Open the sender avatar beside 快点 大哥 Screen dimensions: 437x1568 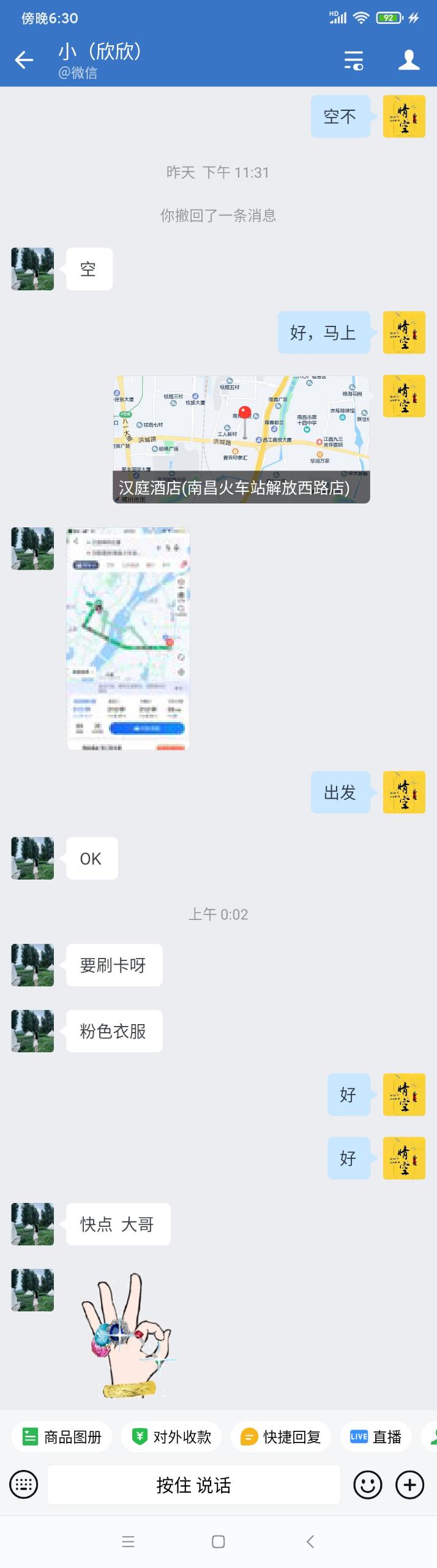coord(32,1224)
